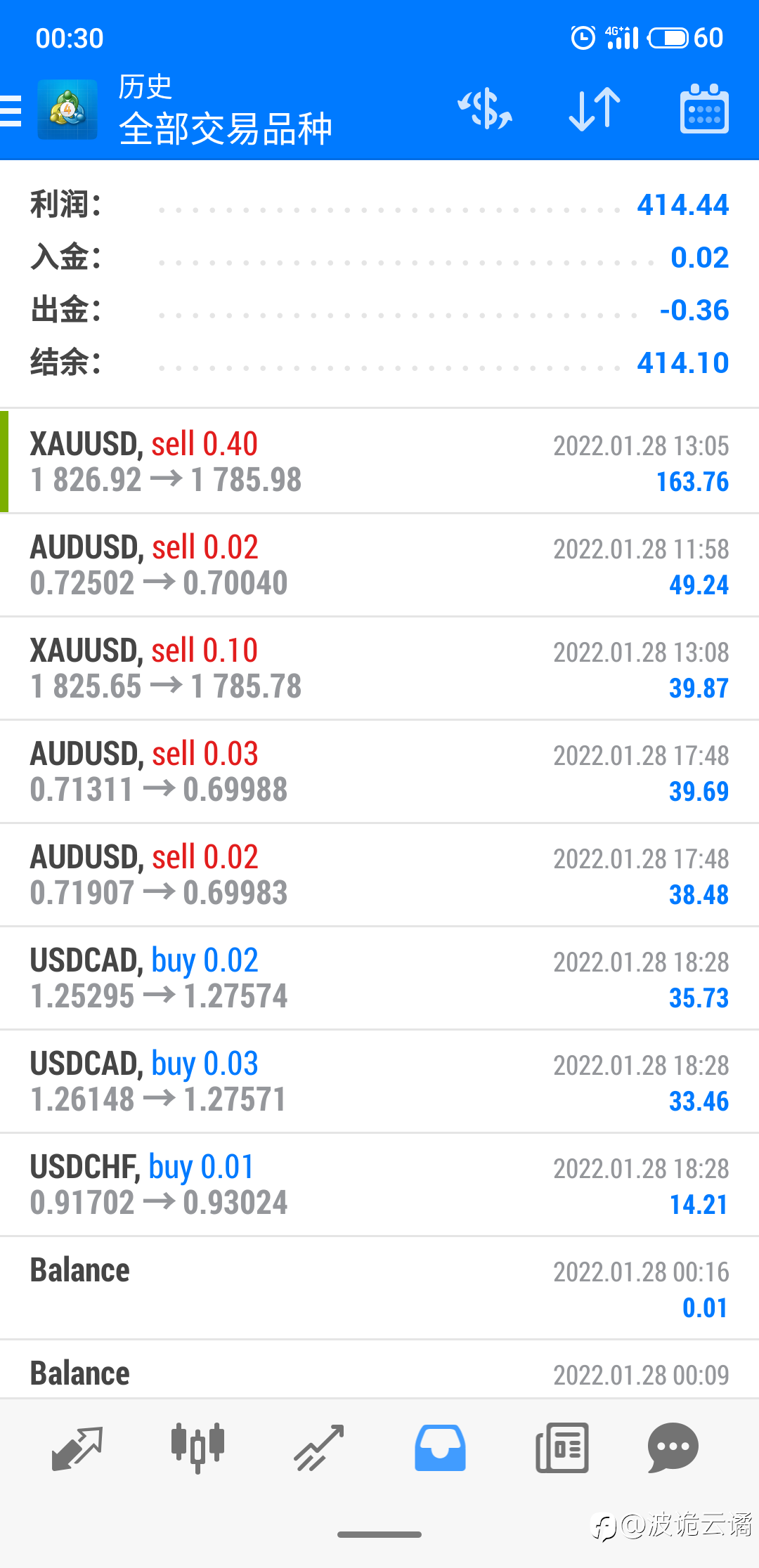Expand the XAUUSD sell 0.40 trade

(x=379, y=462)
